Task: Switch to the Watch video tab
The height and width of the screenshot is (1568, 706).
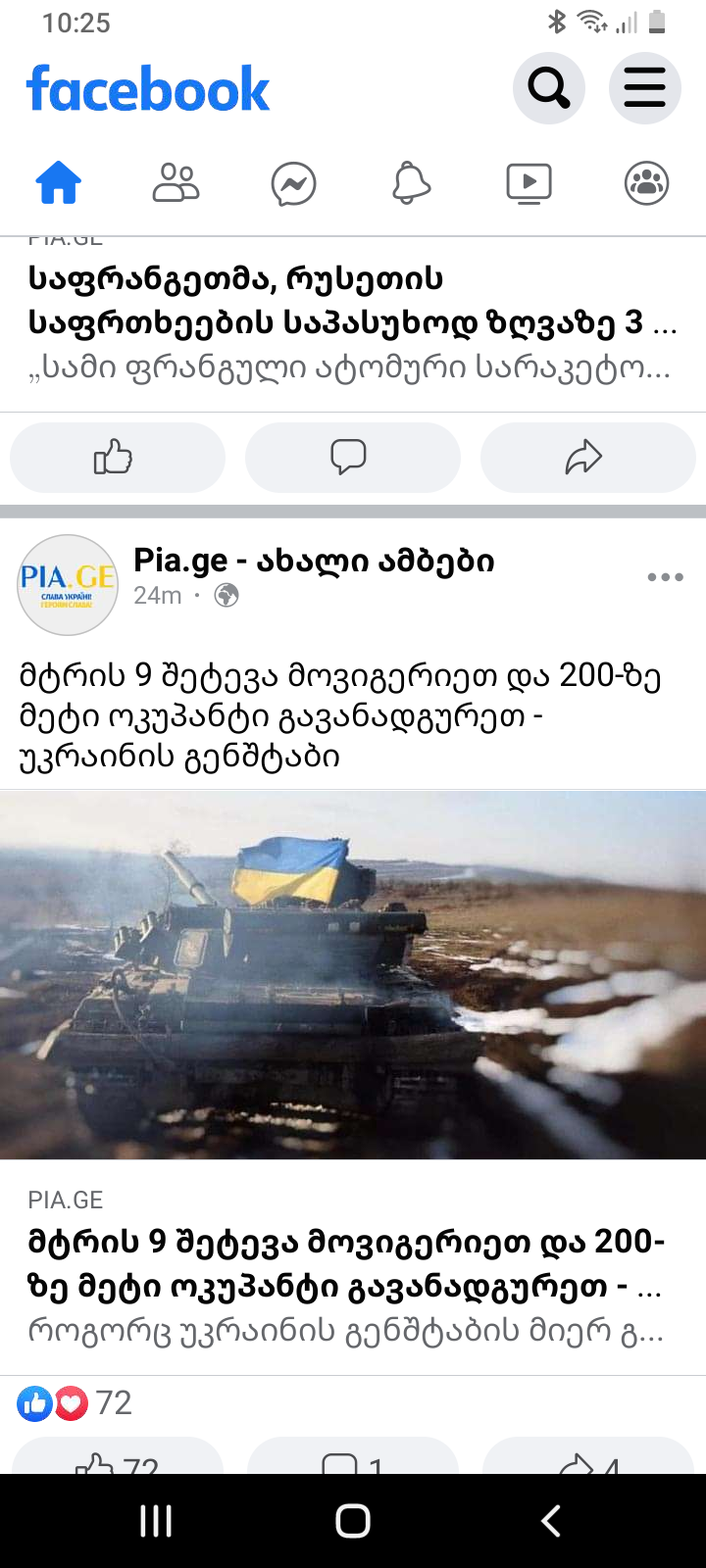Action: pyautogui.click(x=529, y=182)
